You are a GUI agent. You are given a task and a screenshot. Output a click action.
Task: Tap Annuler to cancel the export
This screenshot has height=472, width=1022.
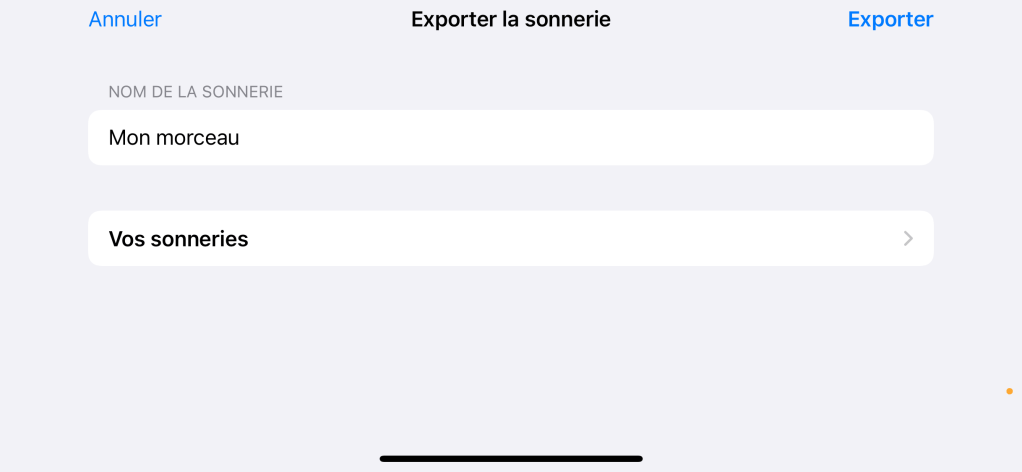pyautogui.click(x=125, y=19)
